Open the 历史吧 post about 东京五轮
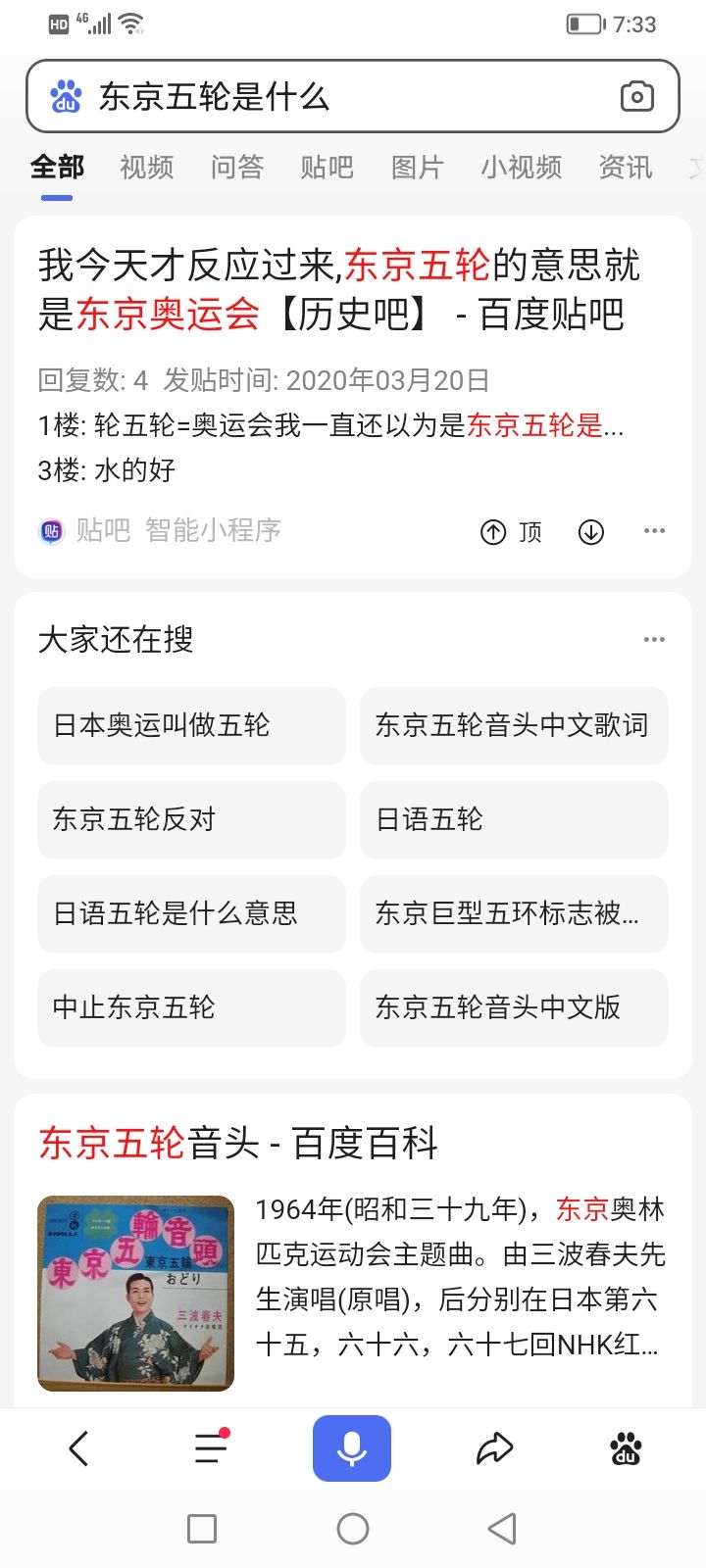The width and height of the screenshot is (706, 1568). [338, 289]
